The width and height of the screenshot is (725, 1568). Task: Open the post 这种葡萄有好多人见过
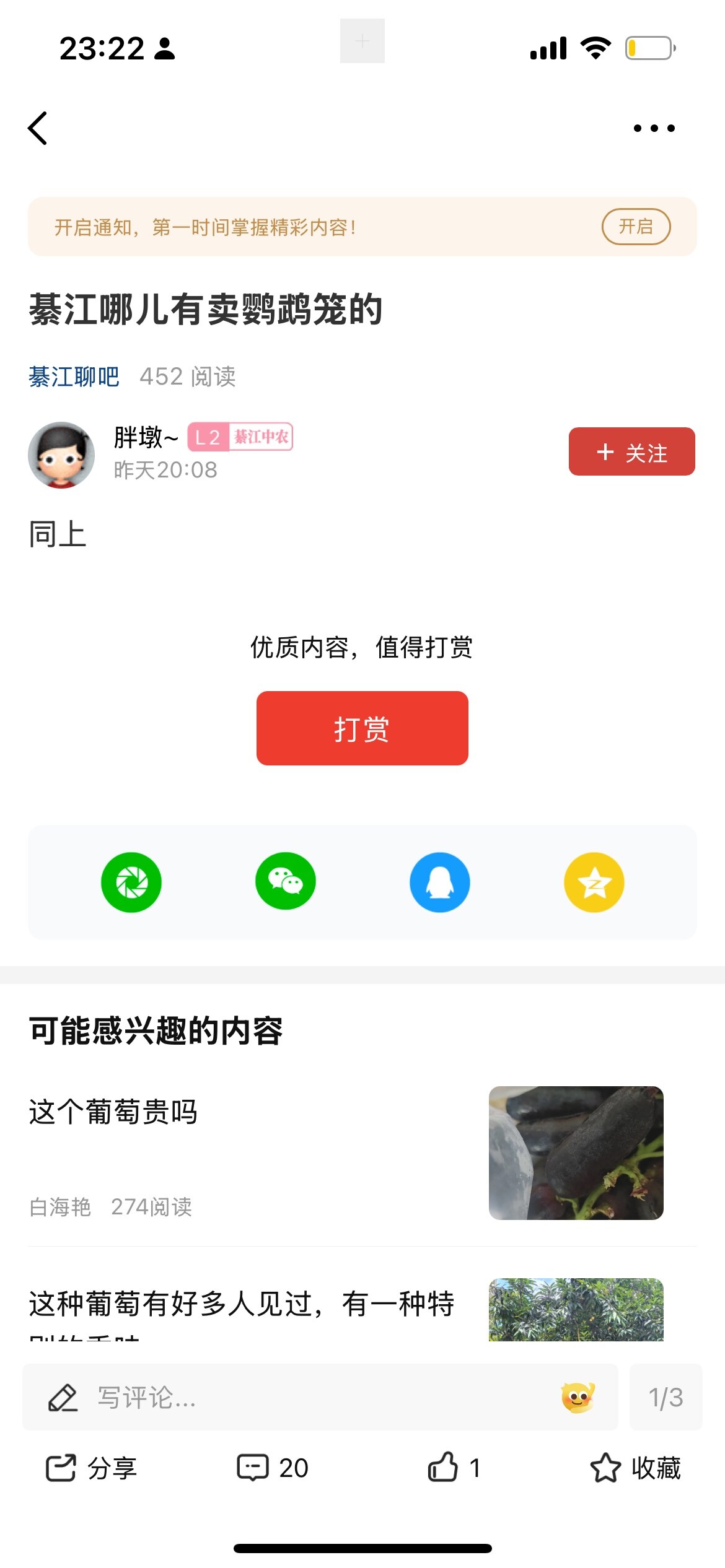point(242,1304)
